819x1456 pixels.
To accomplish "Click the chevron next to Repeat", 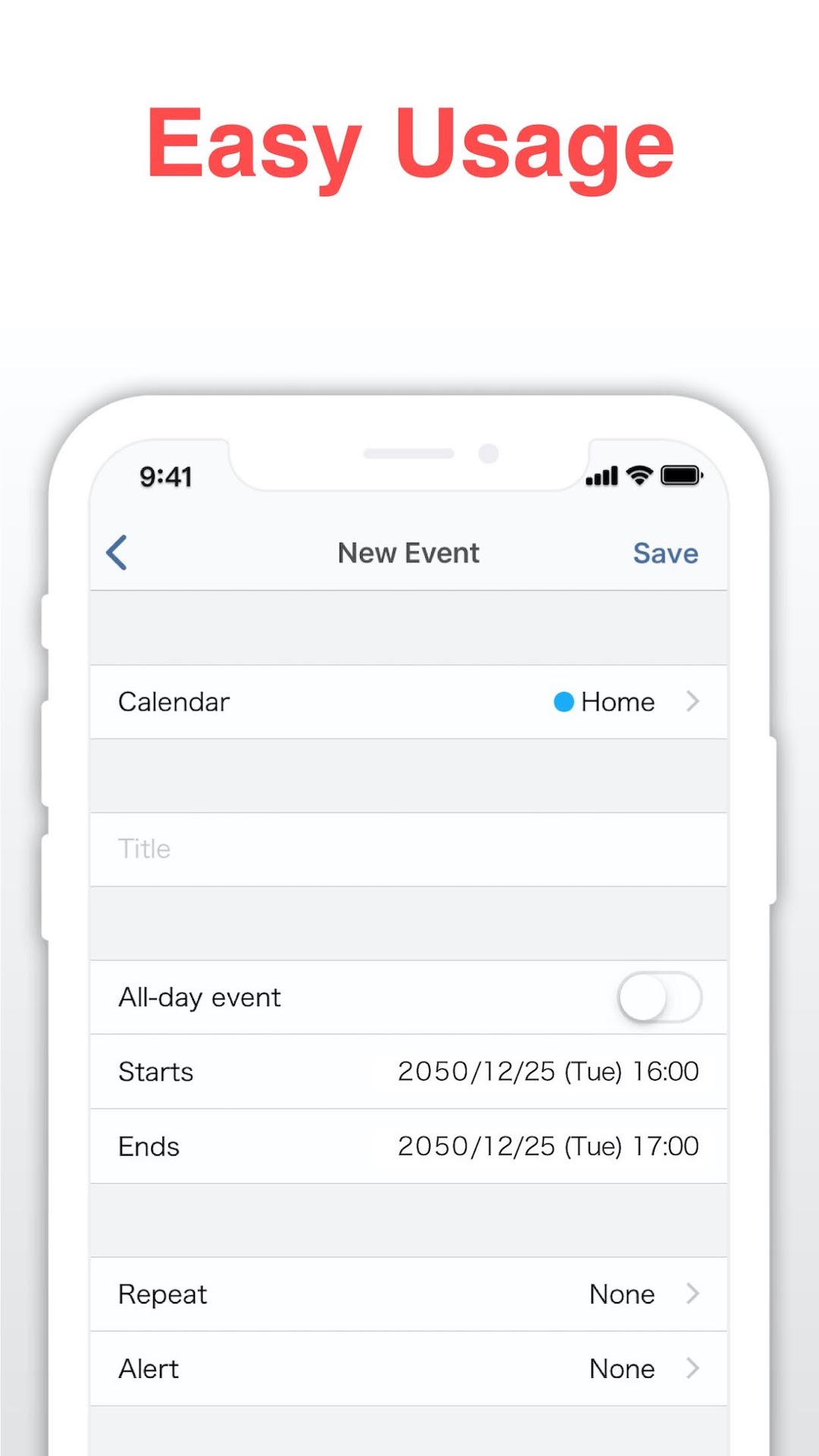I will pos(692,1294).
